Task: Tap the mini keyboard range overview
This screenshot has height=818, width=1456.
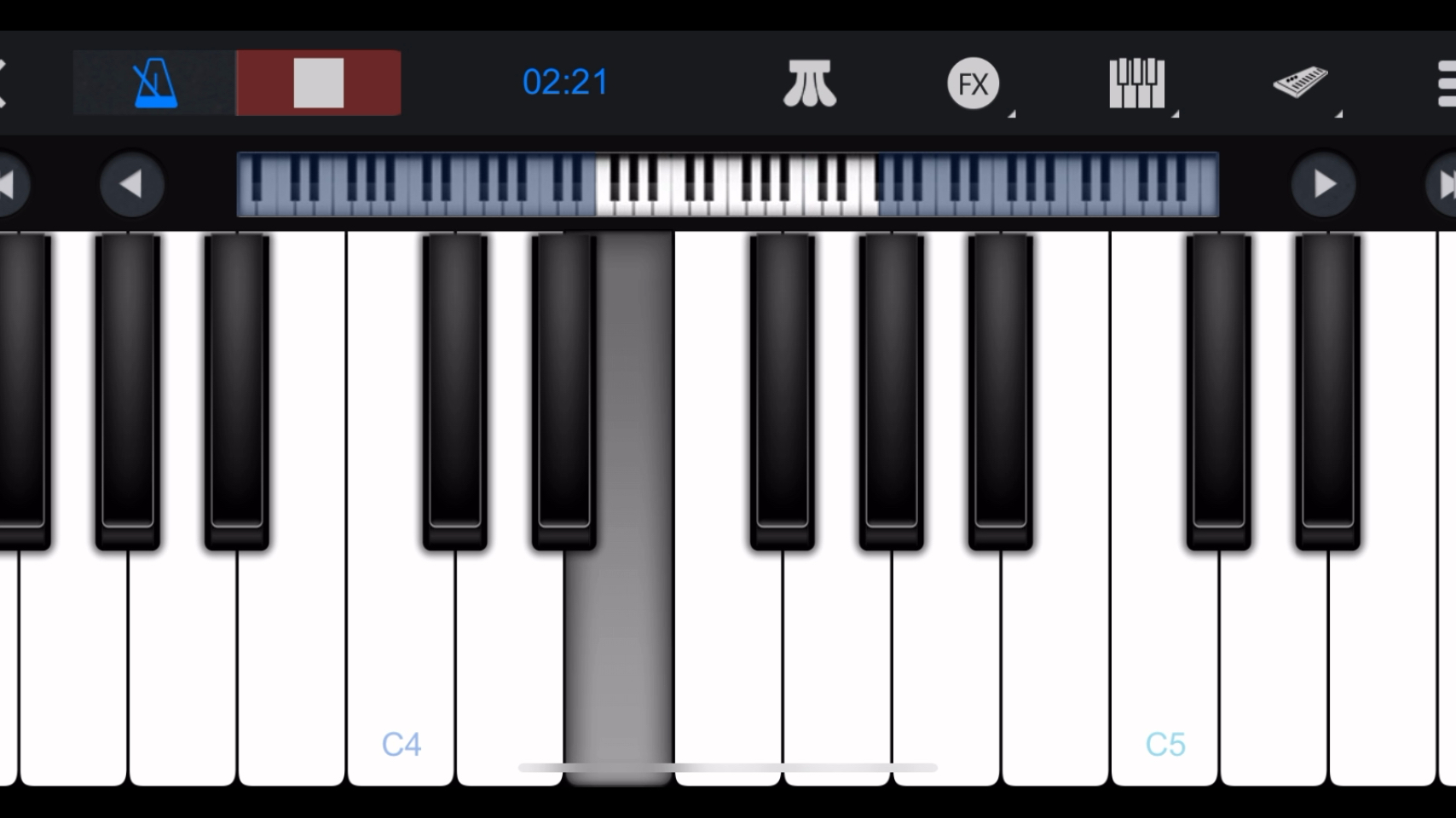Action: 727,184
